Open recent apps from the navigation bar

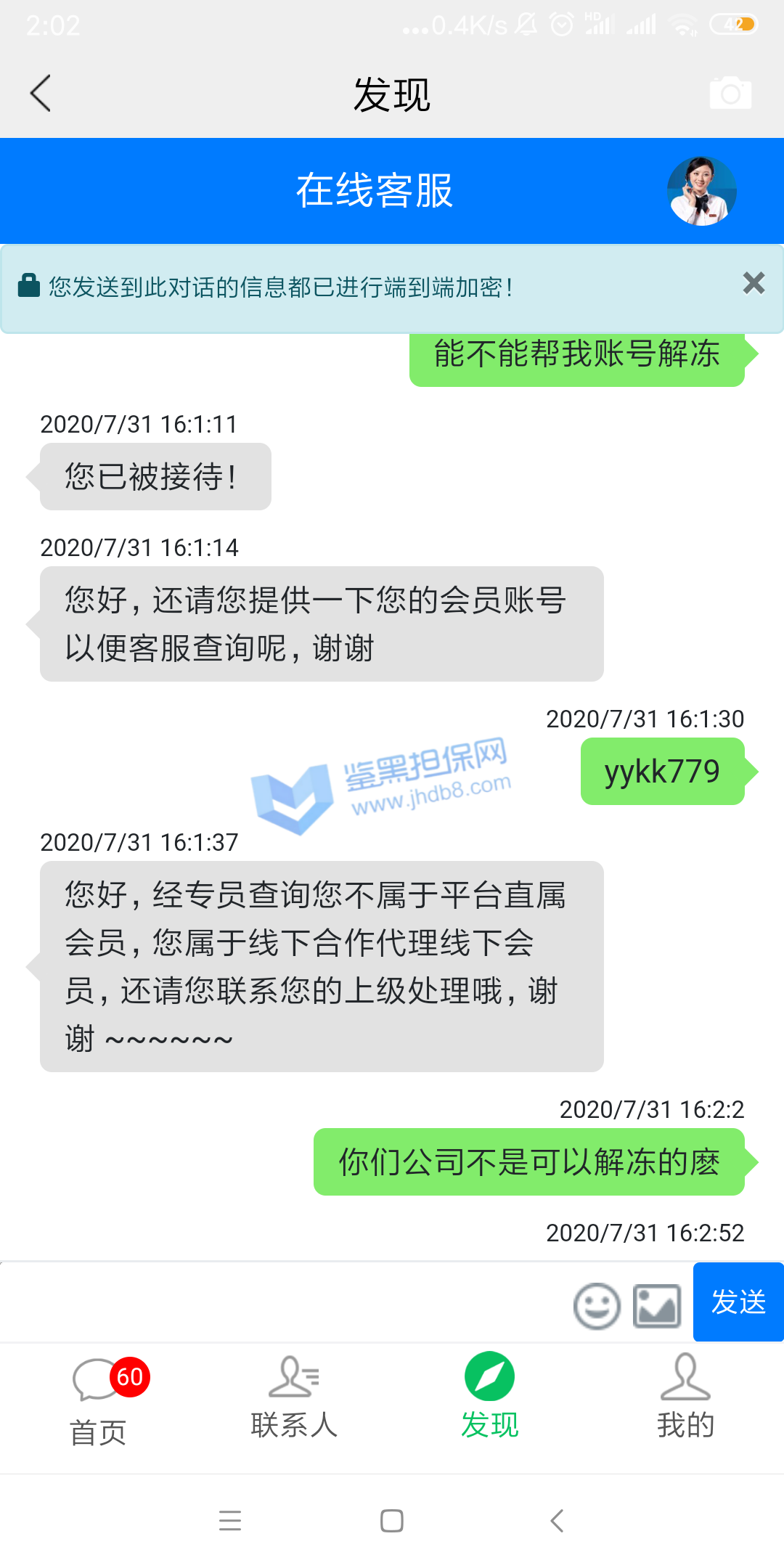pos(230,1520)
